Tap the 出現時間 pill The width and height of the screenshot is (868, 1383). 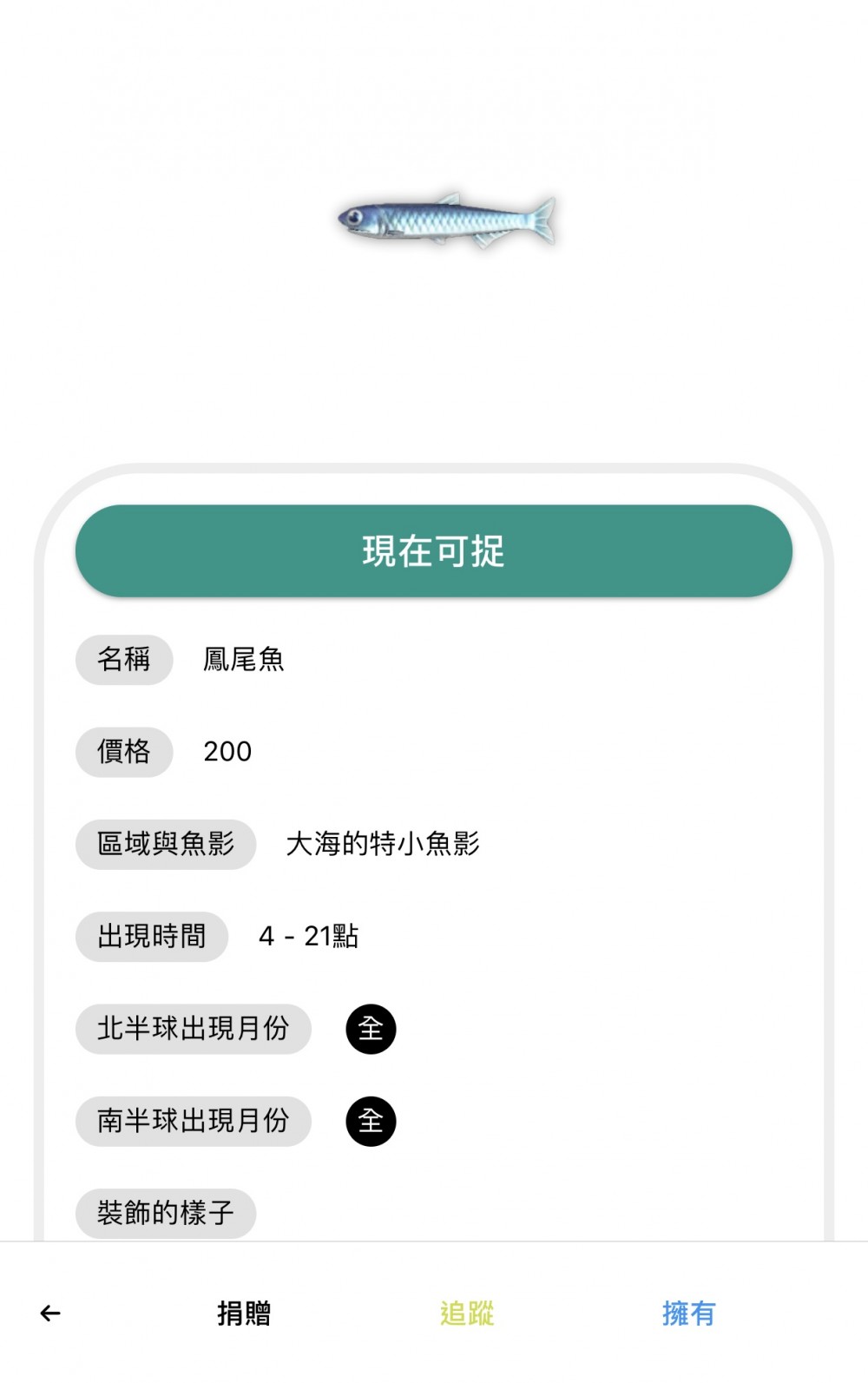(151, 936)
